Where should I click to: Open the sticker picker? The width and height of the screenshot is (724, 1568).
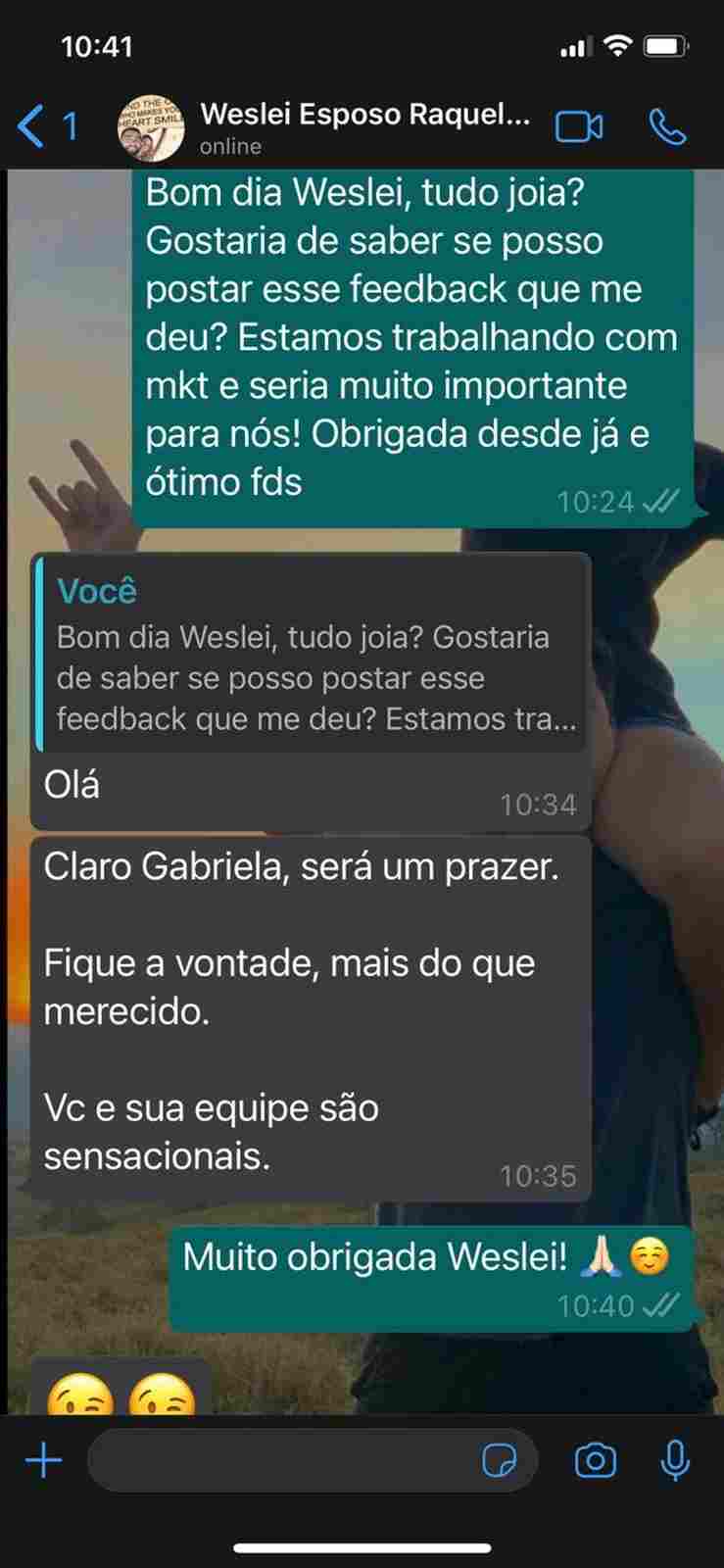500,1460
